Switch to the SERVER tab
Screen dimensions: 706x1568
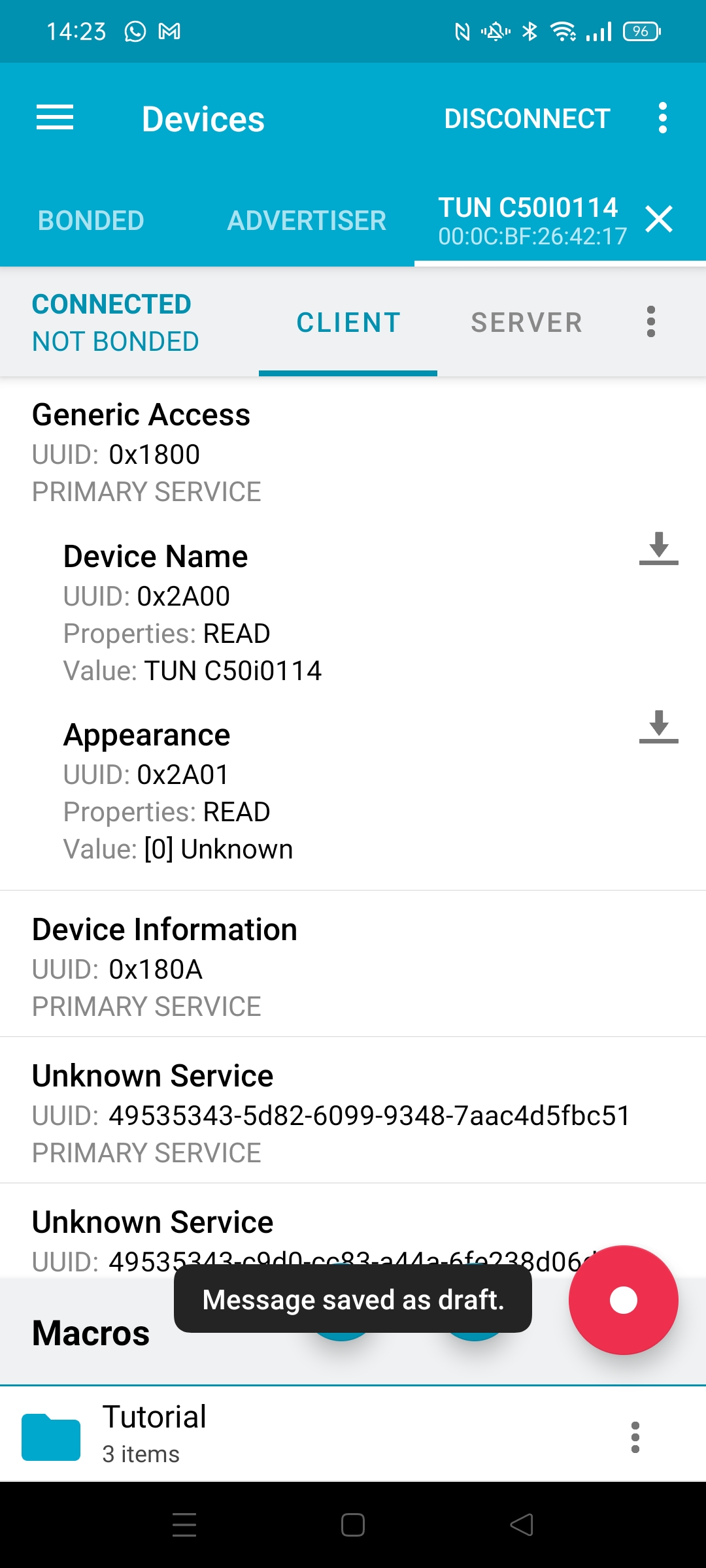coord(527,322)
